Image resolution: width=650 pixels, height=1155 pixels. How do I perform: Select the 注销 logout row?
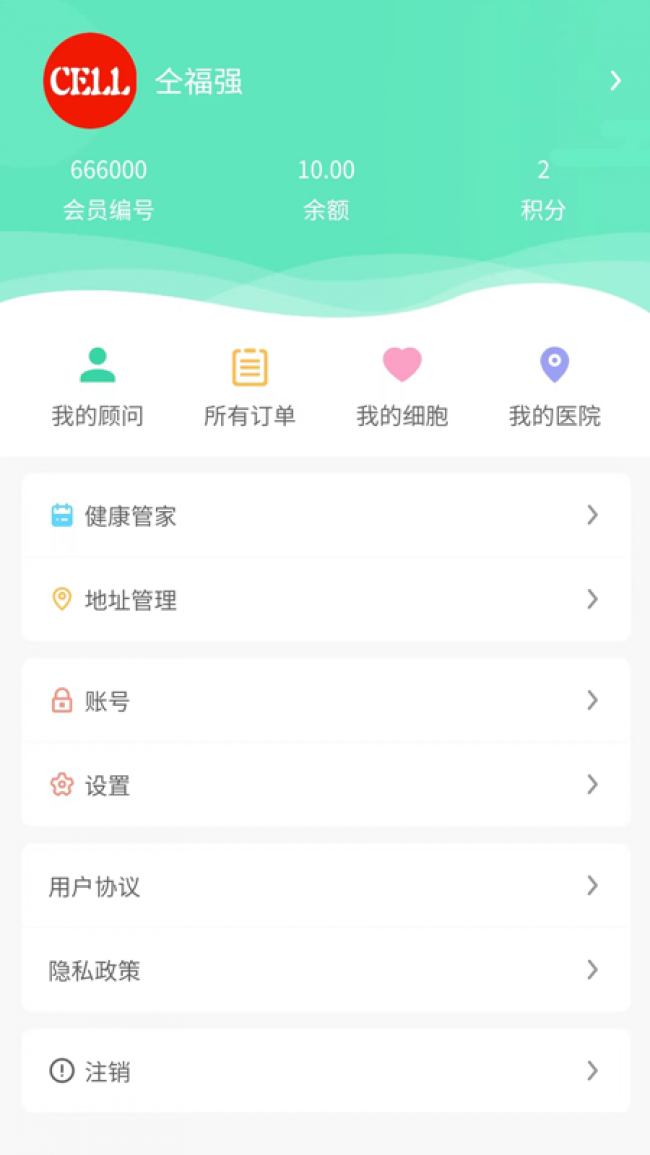click(325, 1071)
